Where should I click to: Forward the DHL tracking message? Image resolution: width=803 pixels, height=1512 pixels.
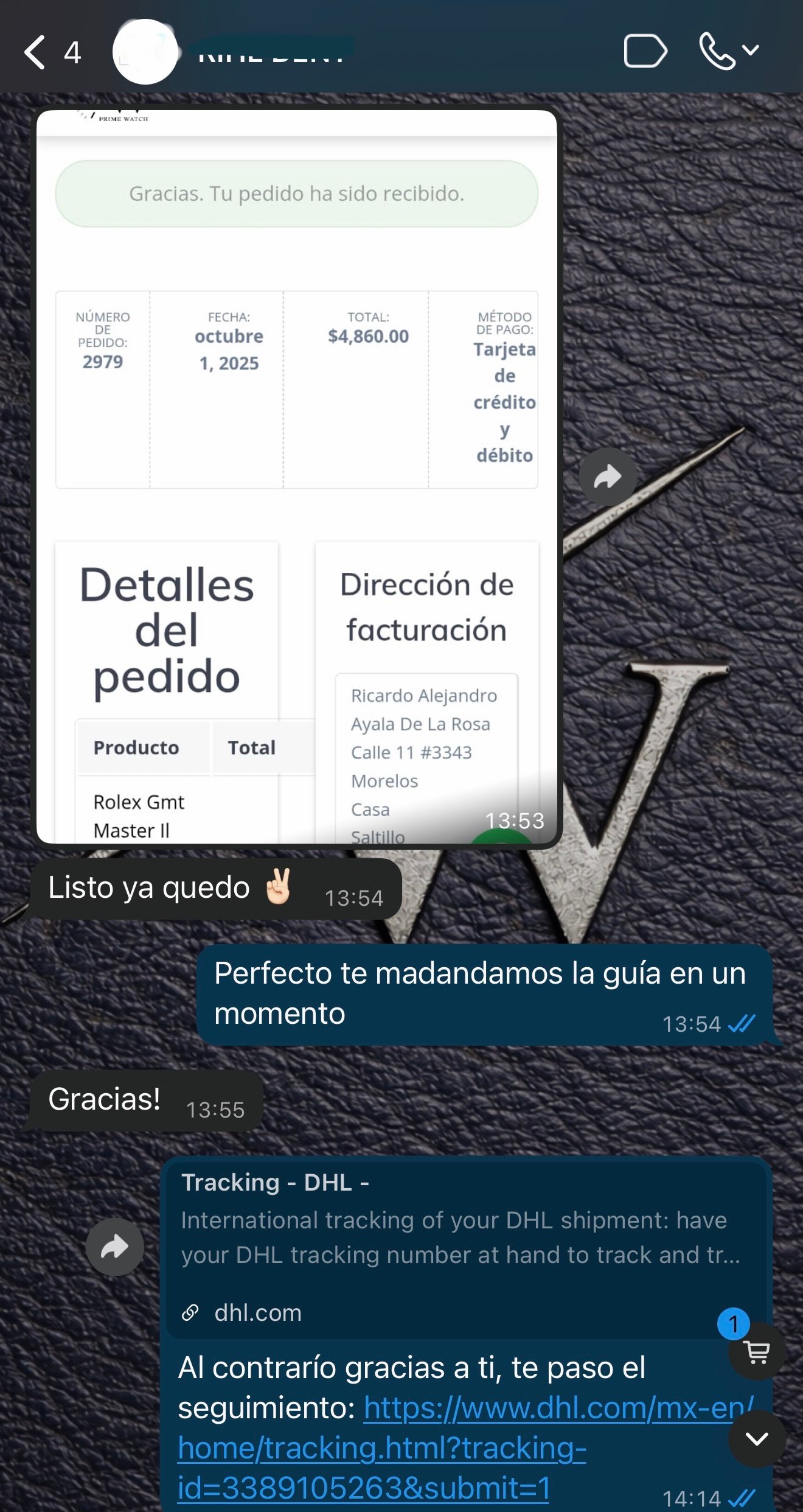tap(115, 1247)
